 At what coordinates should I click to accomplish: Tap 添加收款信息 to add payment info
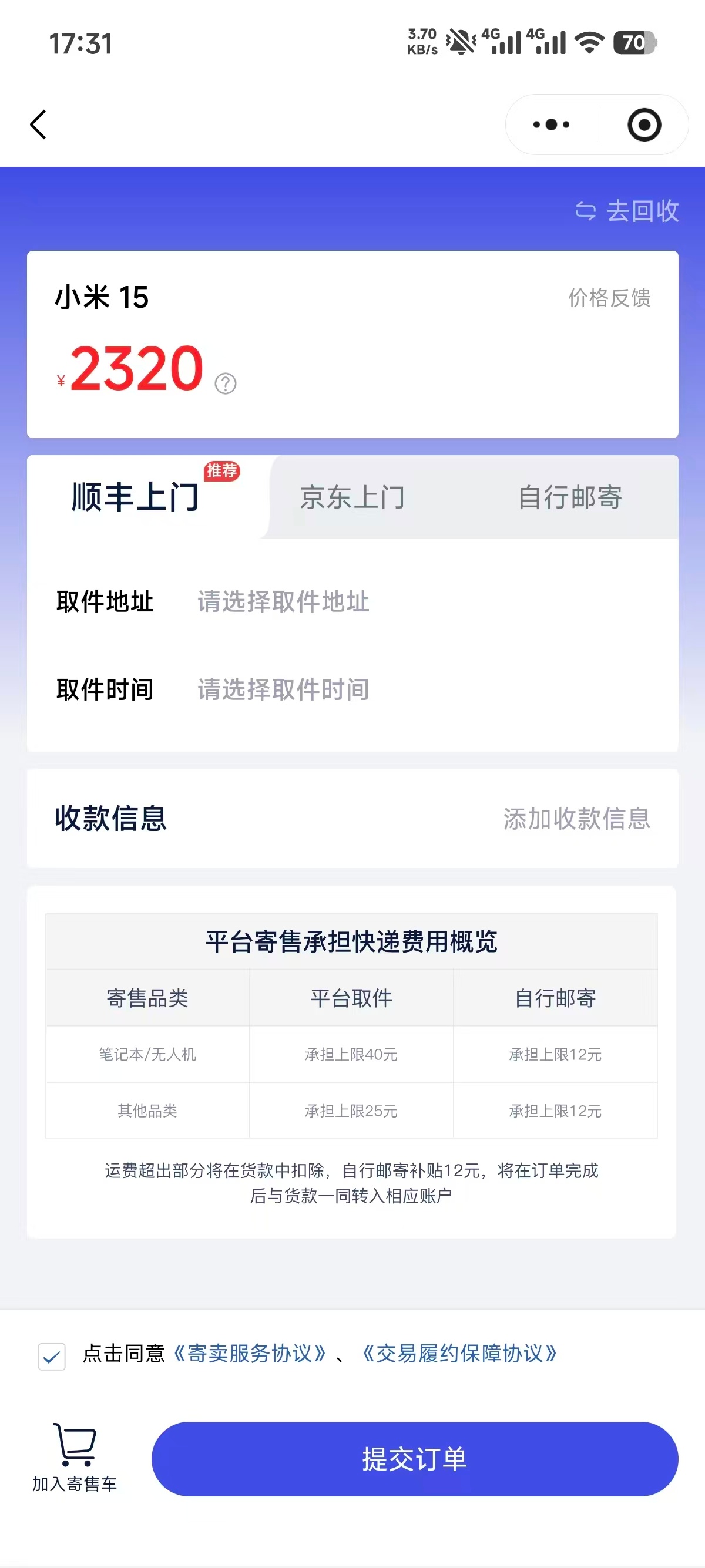click(x=577, y=821)
